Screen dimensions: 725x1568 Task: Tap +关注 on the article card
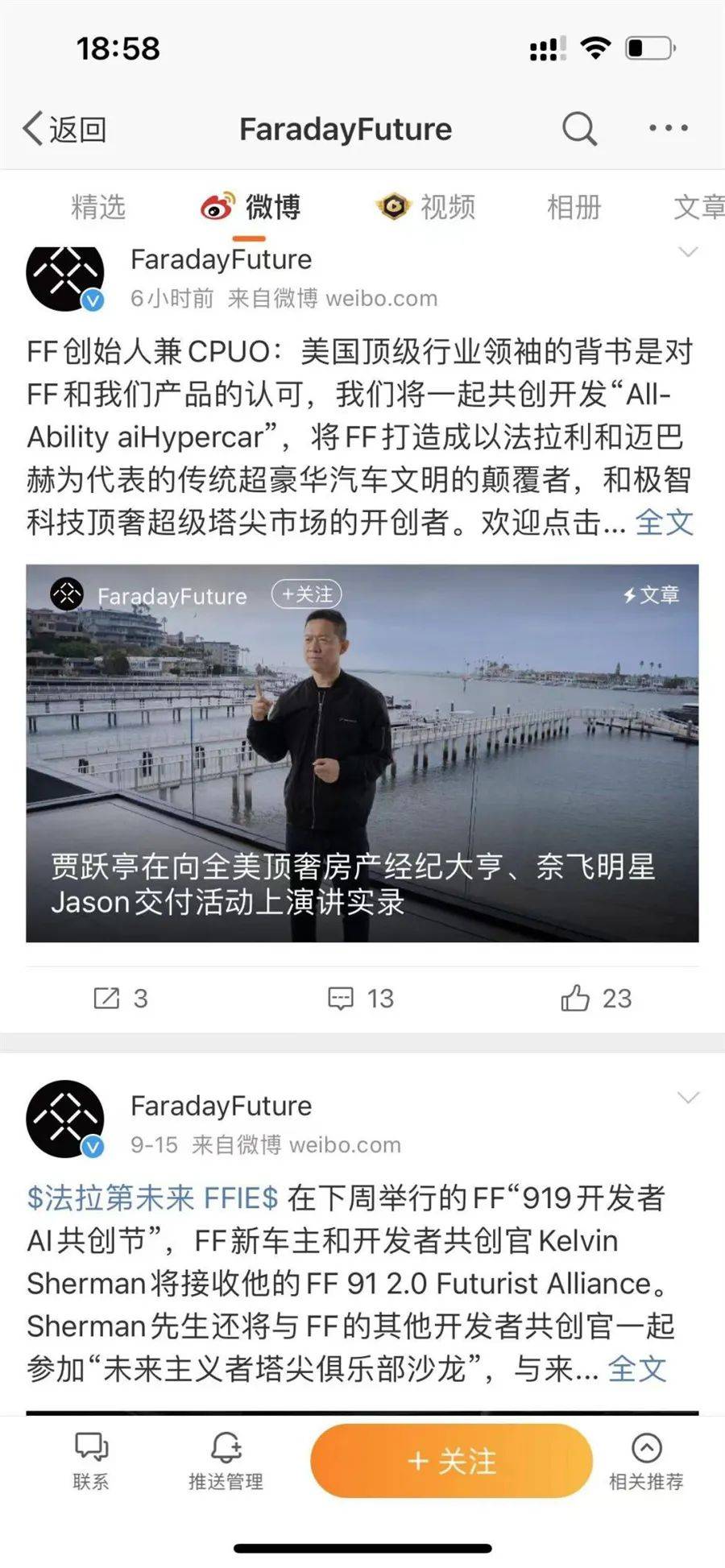[x=307, y=594]
